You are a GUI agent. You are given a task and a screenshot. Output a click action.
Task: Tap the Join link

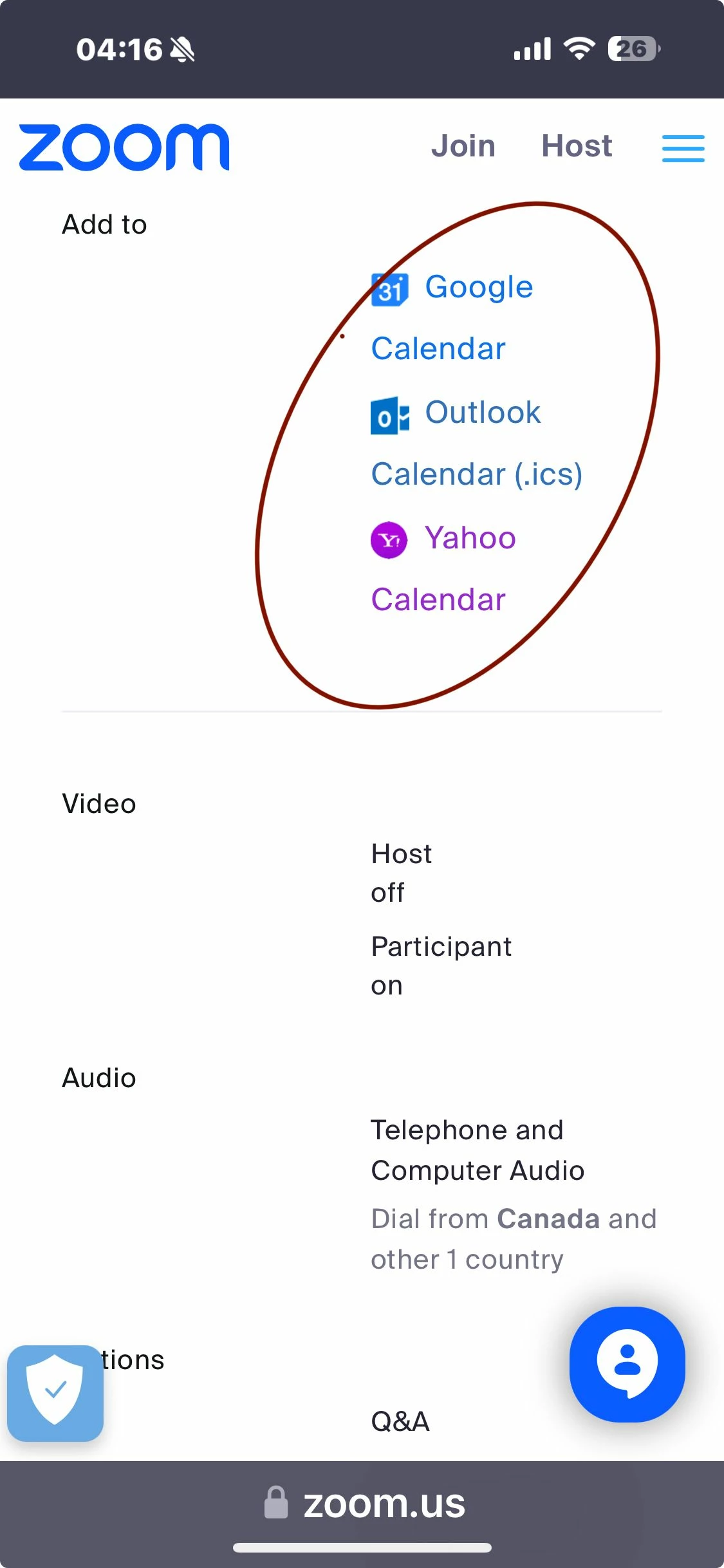[x=463, y=146]
